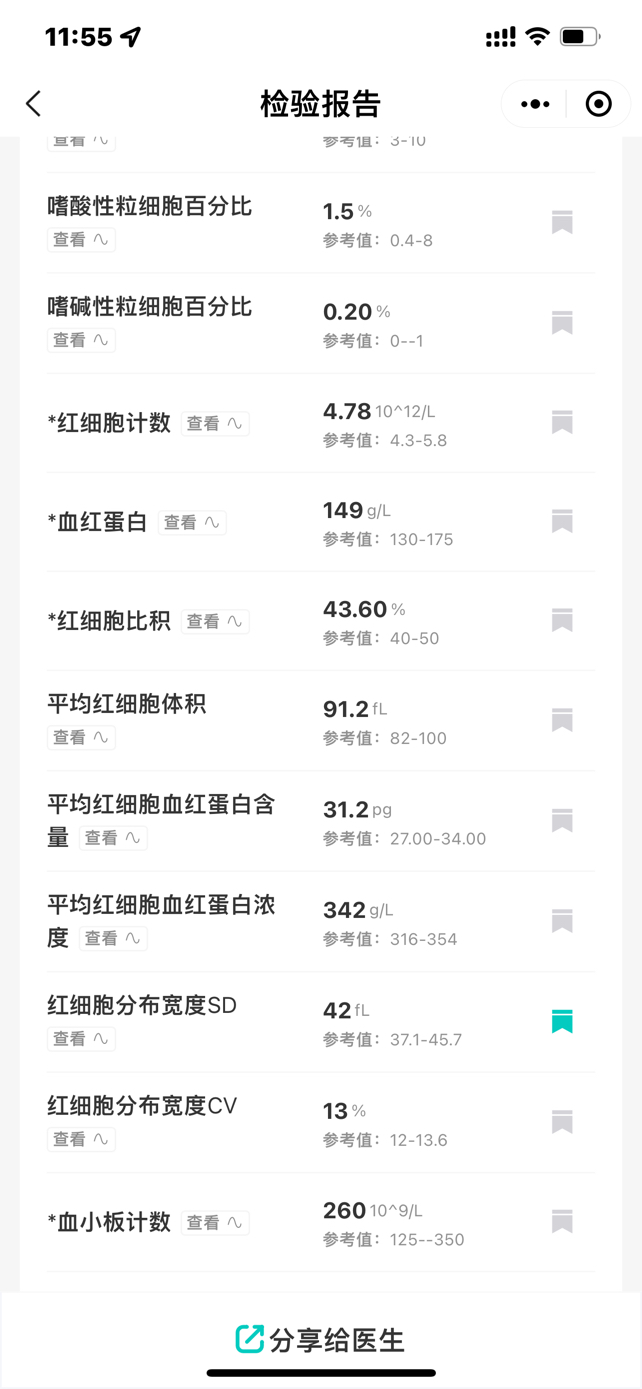
Task: Bookmark the 血红蛋白 result
Action: [562, 521]
